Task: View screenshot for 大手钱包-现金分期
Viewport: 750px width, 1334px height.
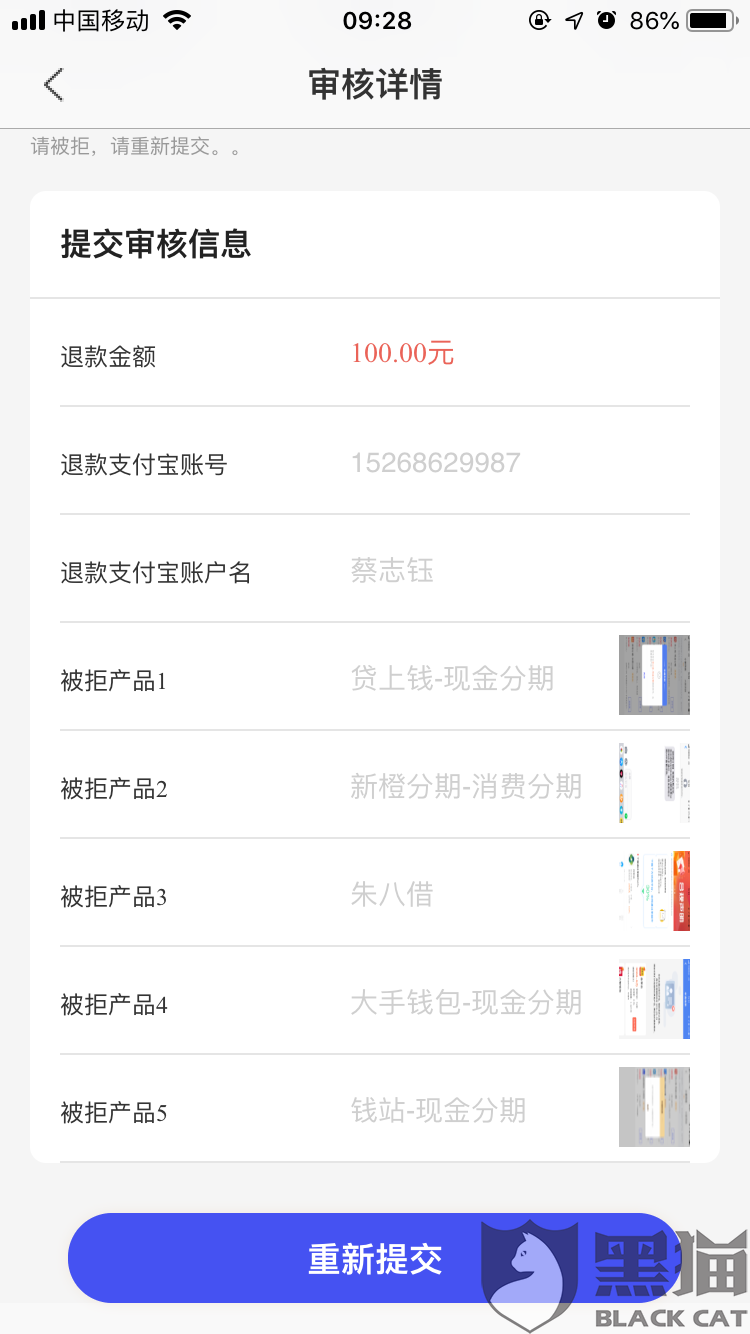Action: tap(654, 999)
